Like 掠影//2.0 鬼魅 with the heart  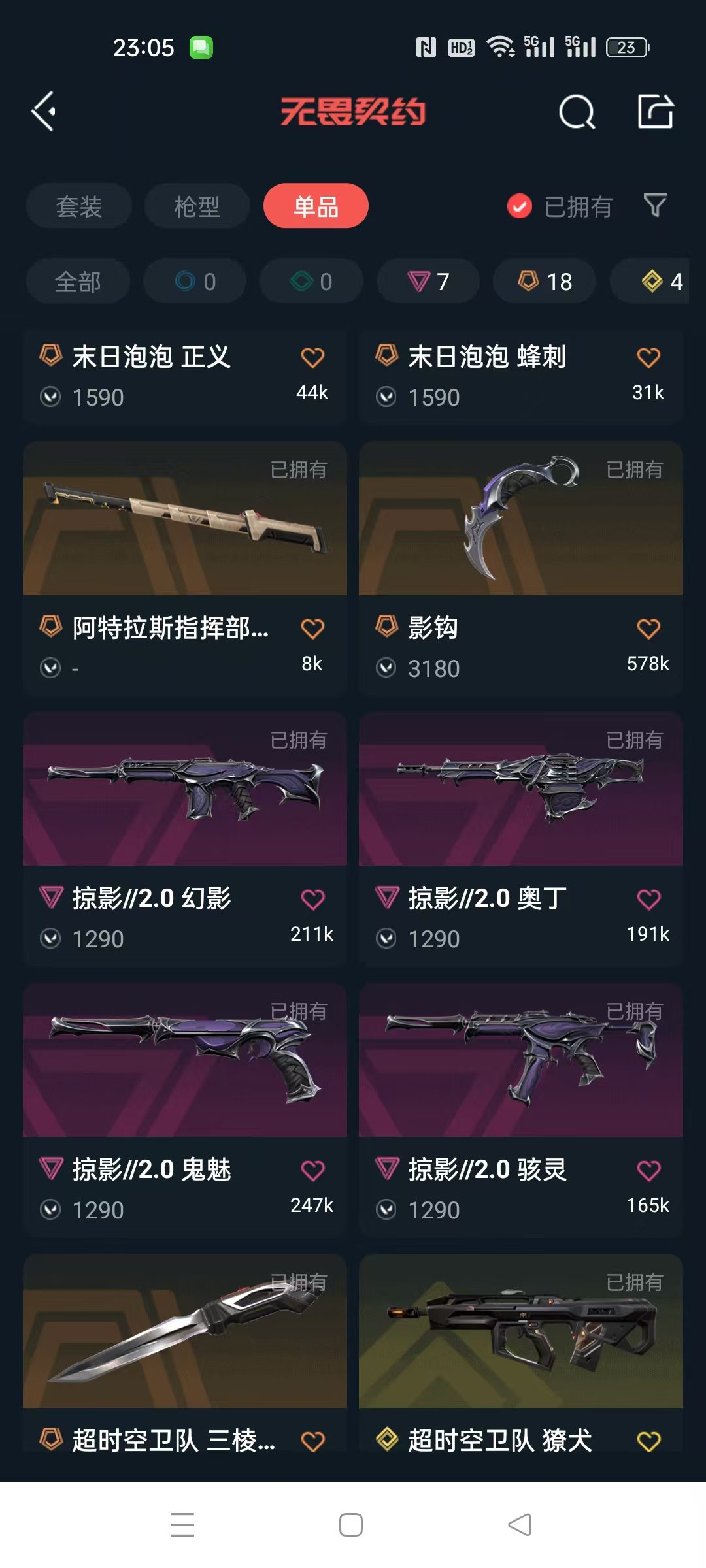(x=312, y=1170)
